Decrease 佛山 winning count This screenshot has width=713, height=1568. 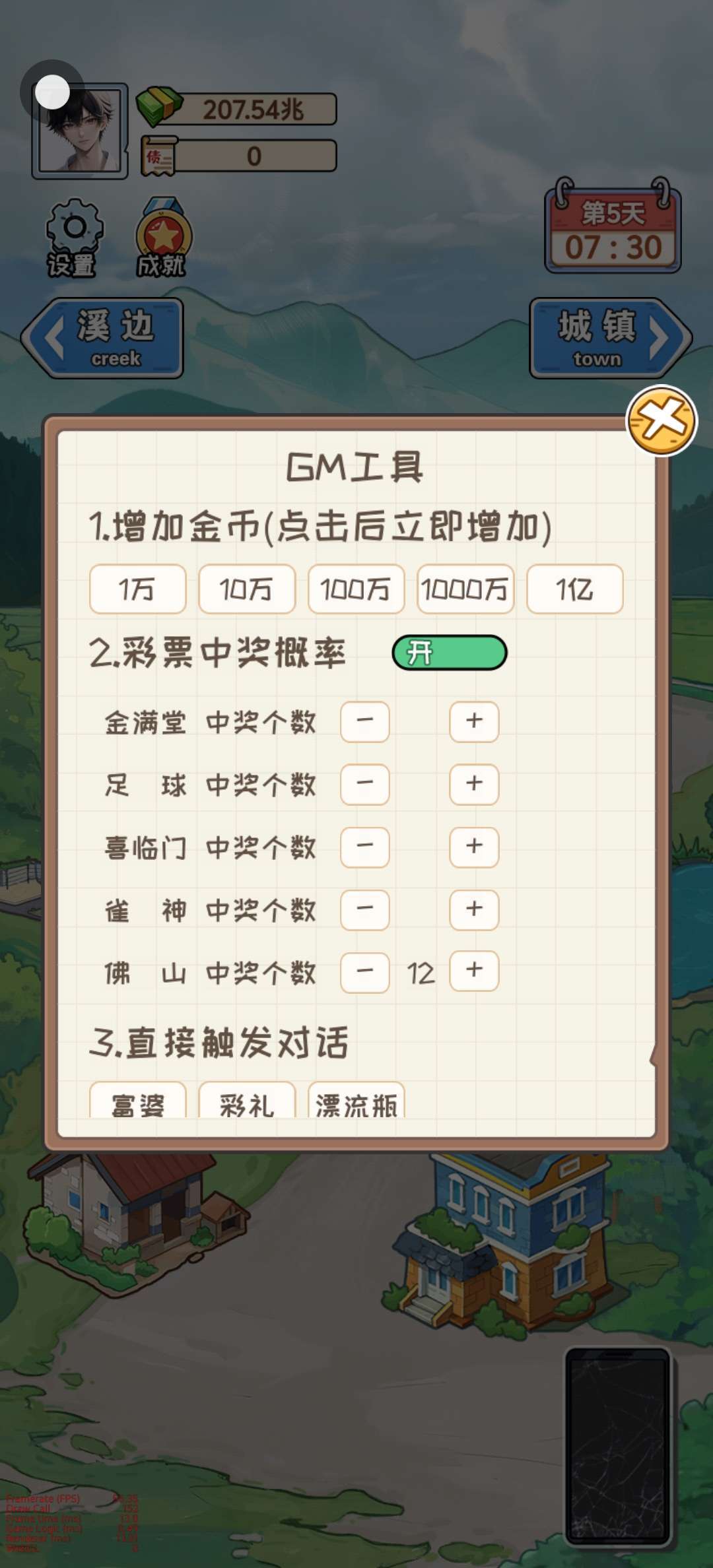[x=364, y=971]
